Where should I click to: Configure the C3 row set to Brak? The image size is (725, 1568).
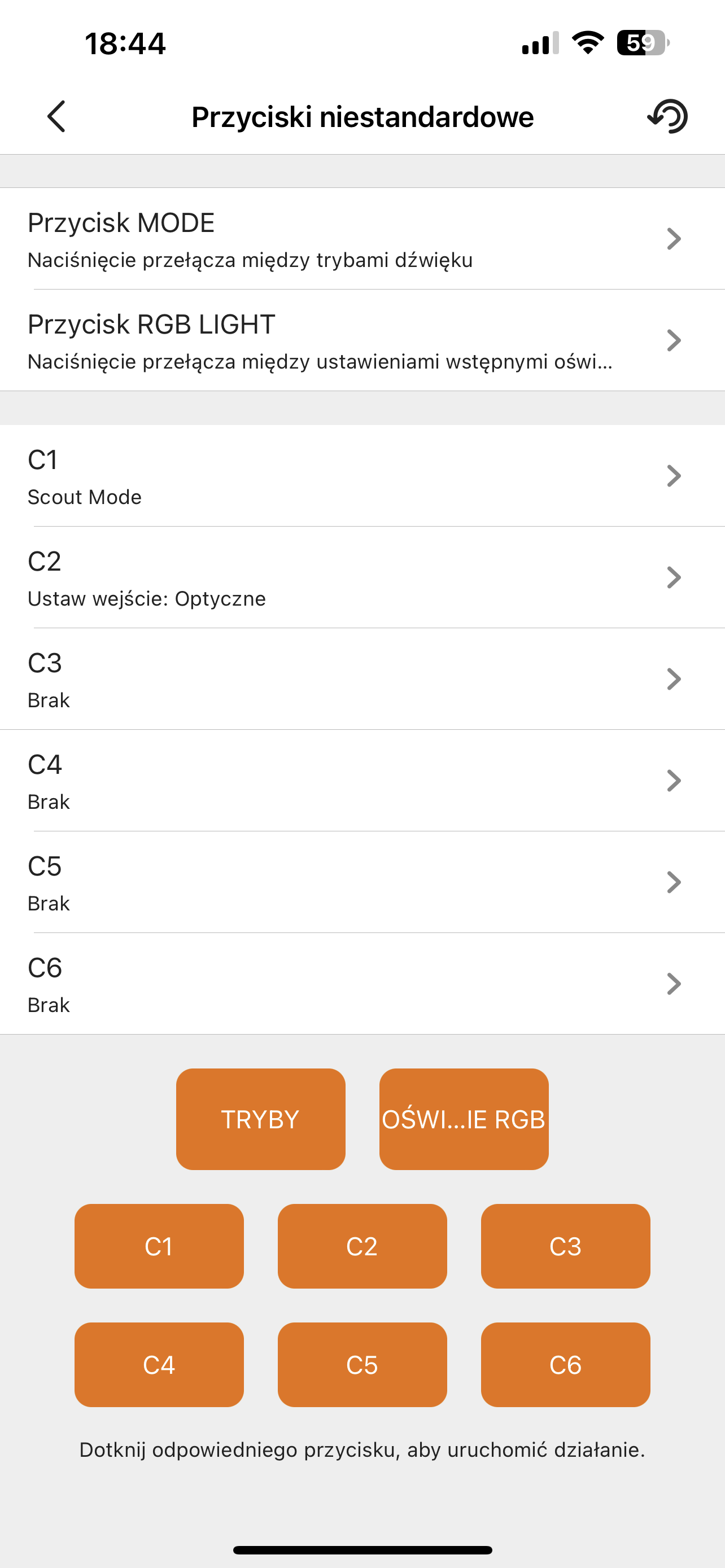[362, 680]
